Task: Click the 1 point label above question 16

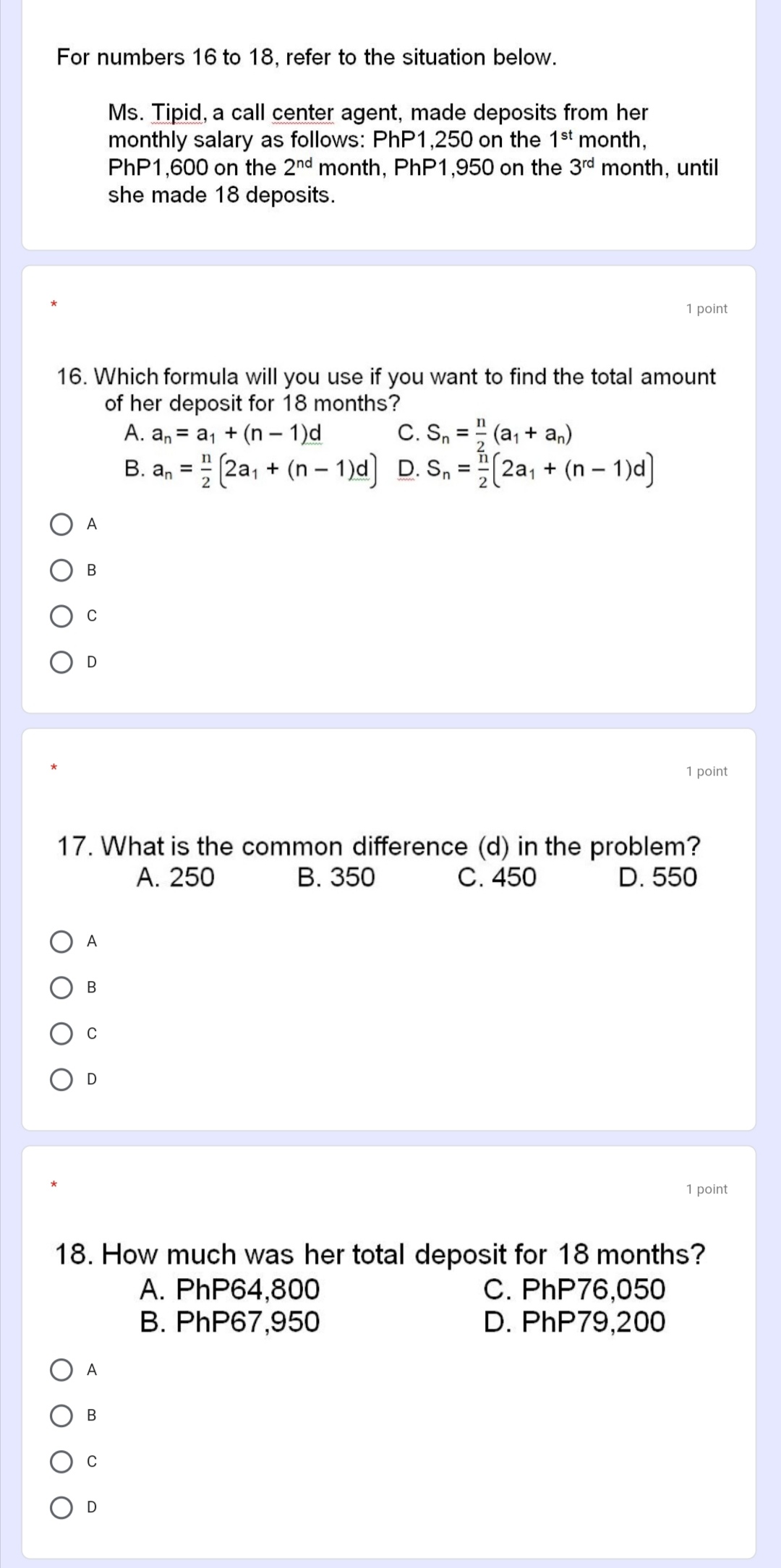Action: (707, 307)
